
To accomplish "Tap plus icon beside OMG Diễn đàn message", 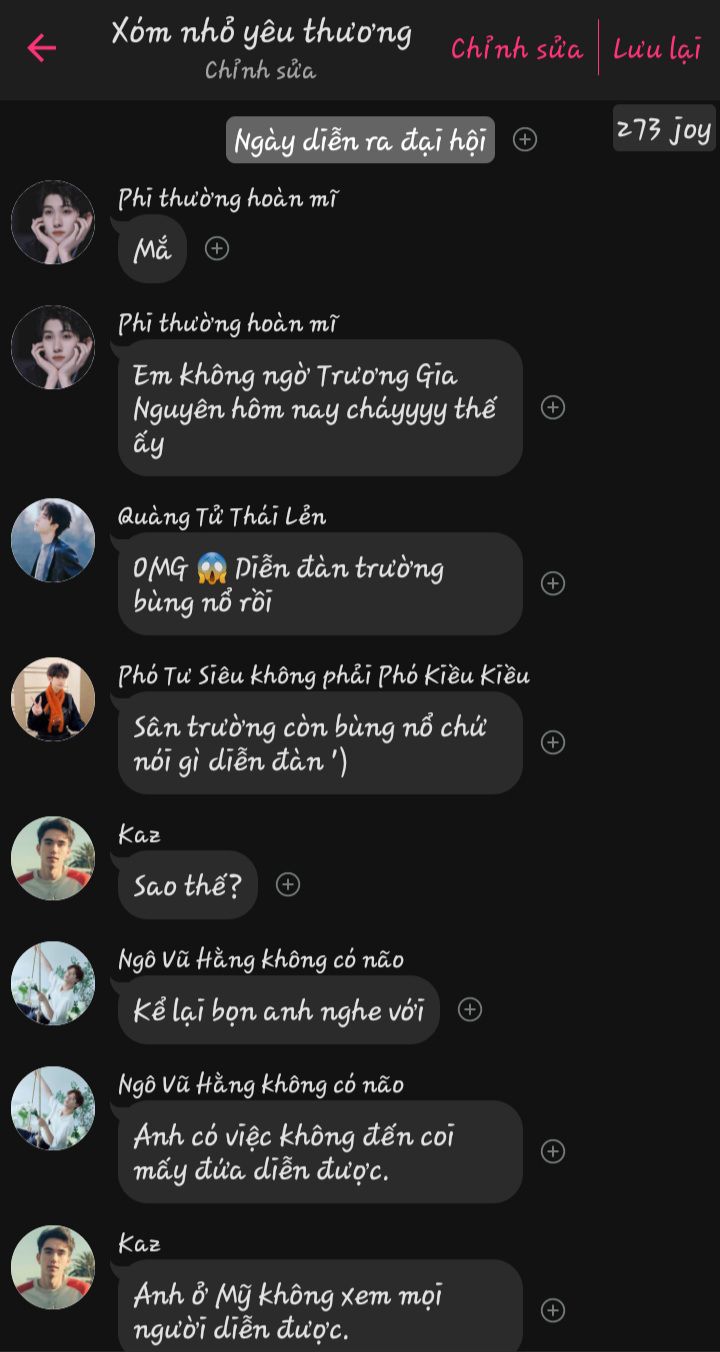I will pyautogui.click(x=553, y=583).
